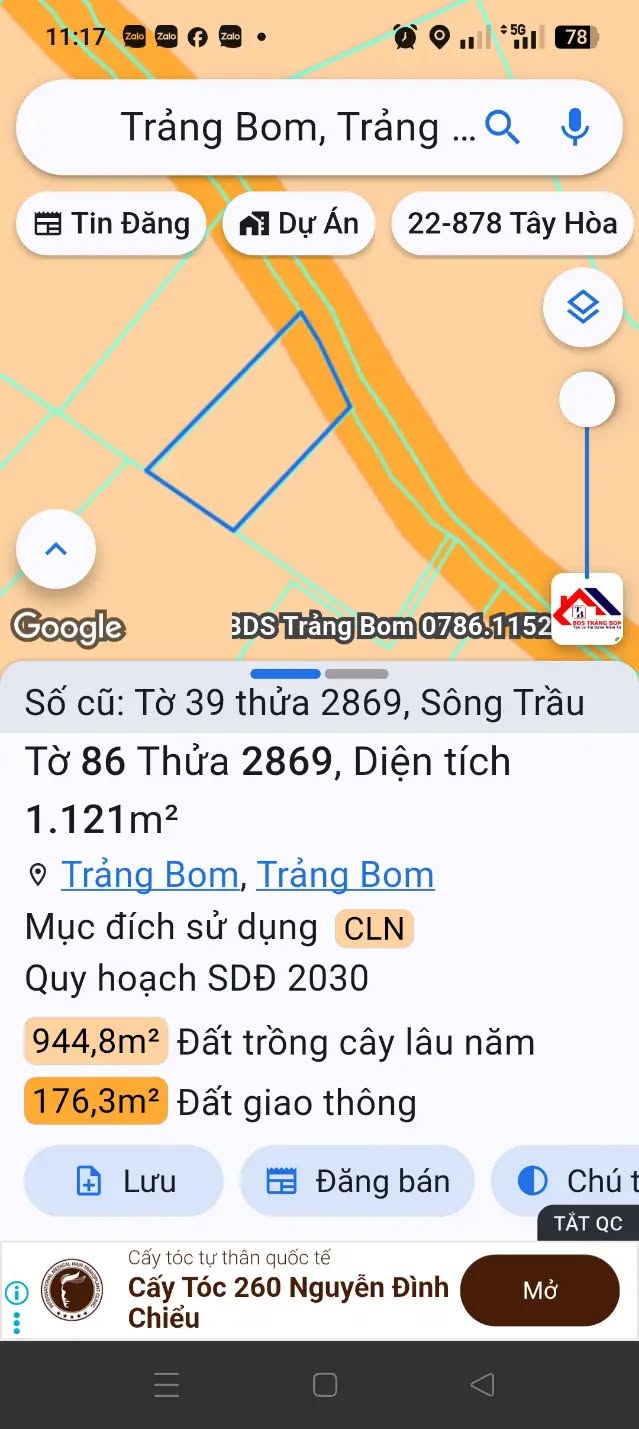Tap the magnifier search icon
The width and height of the screenshot is (639, 1429).
(503, 128)
